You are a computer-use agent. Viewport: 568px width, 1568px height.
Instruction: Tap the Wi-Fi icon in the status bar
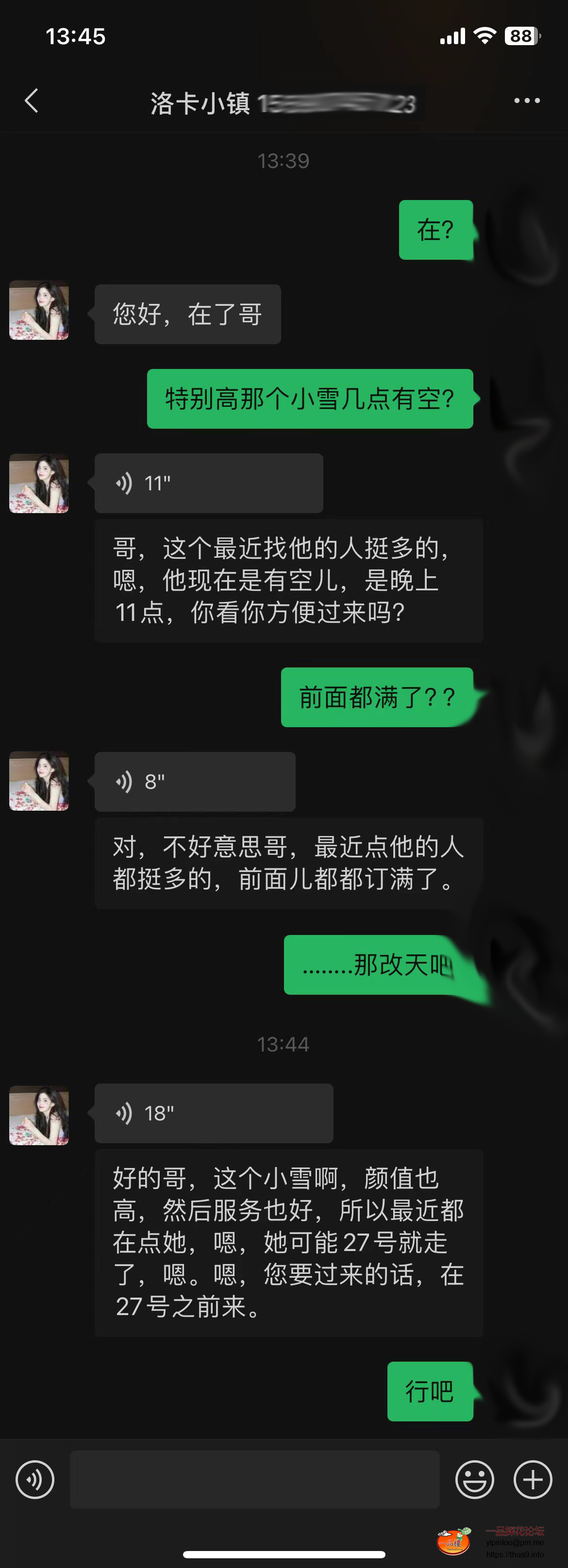coord(484,36)
